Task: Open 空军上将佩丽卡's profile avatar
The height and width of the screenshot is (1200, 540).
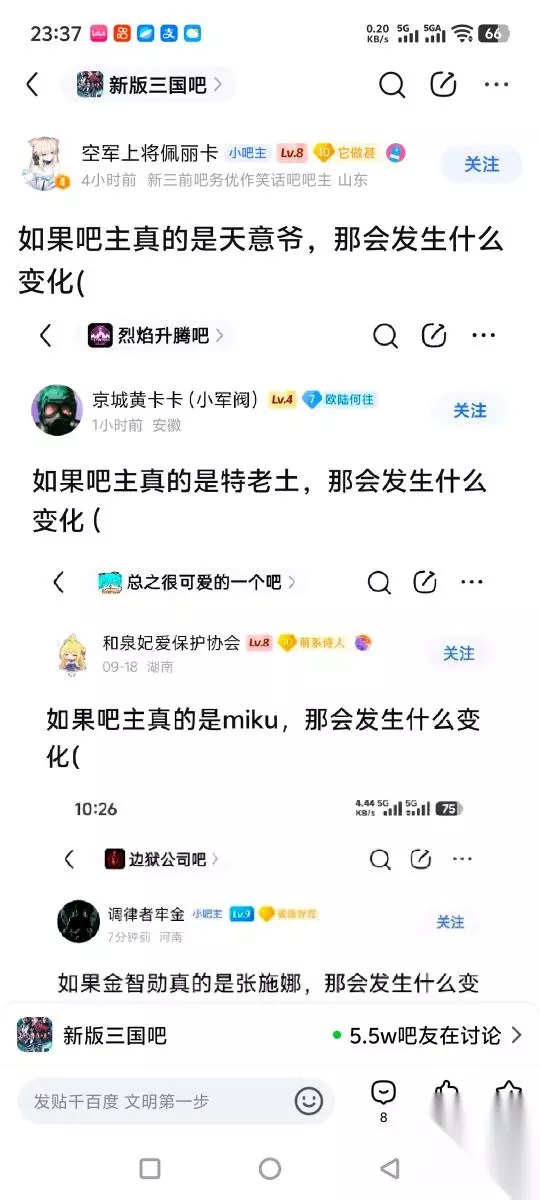Action: point(46,164)
